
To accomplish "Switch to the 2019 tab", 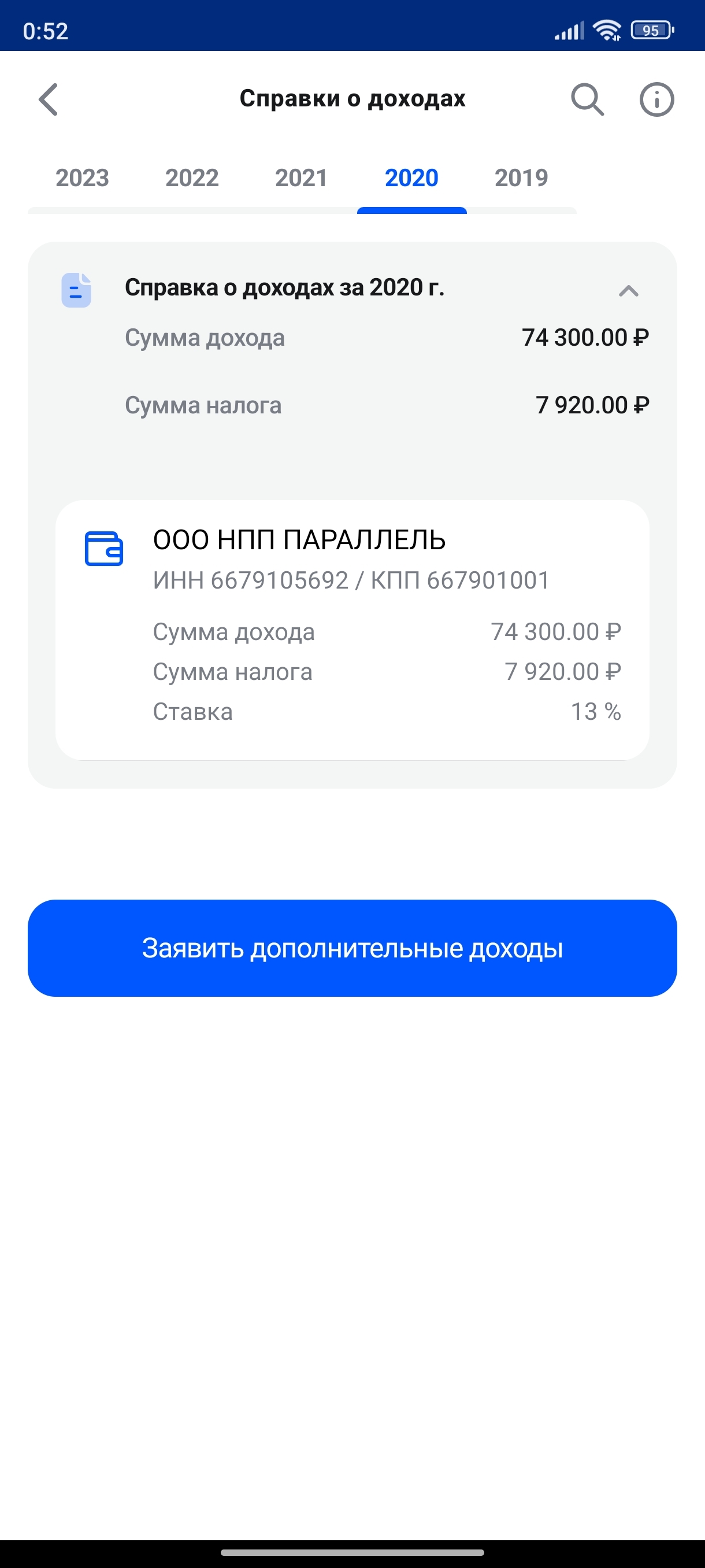I will [521, 178].
